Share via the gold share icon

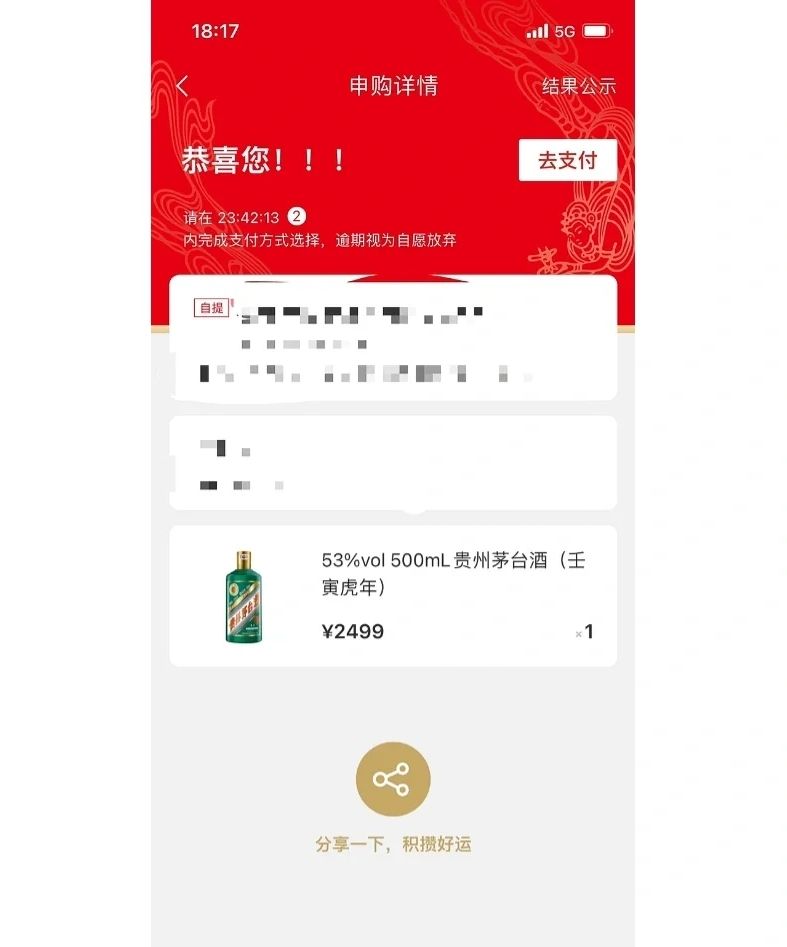click(x=393, y=779)
